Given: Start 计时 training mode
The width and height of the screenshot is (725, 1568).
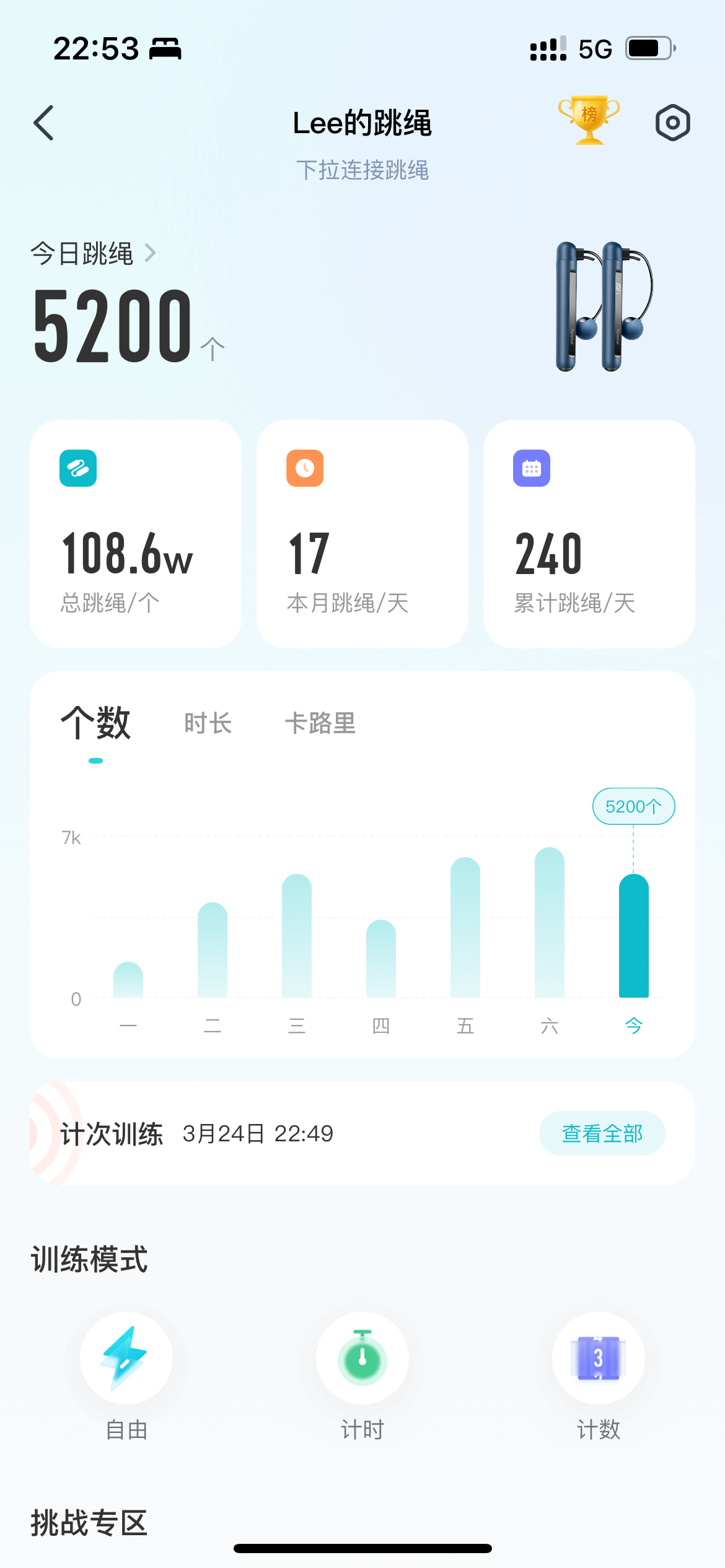Looking at the screenshot, I should 362,1359.
